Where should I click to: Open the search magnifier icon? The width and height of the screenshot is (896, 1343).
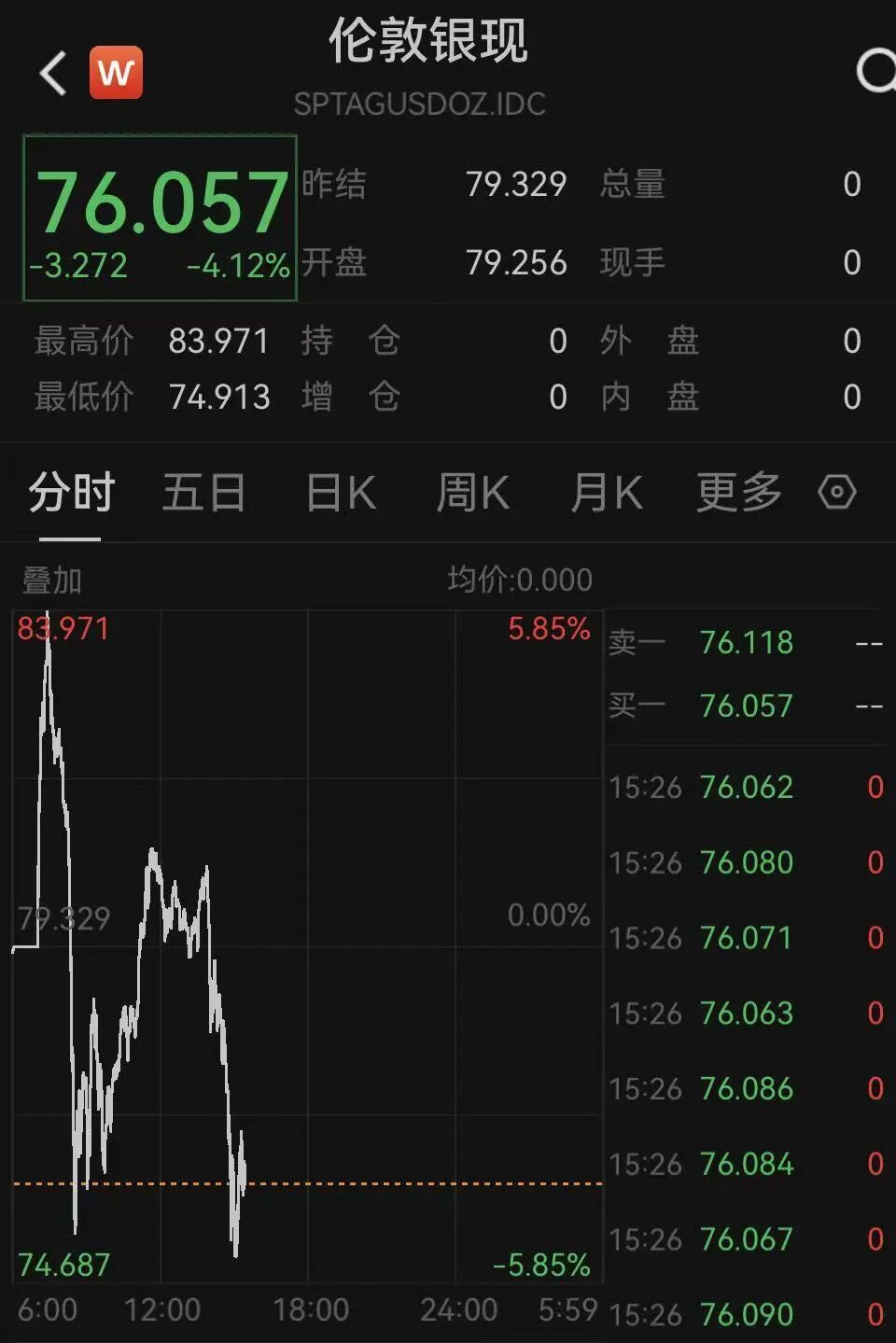pyautogui.click(x=875, y=71)
